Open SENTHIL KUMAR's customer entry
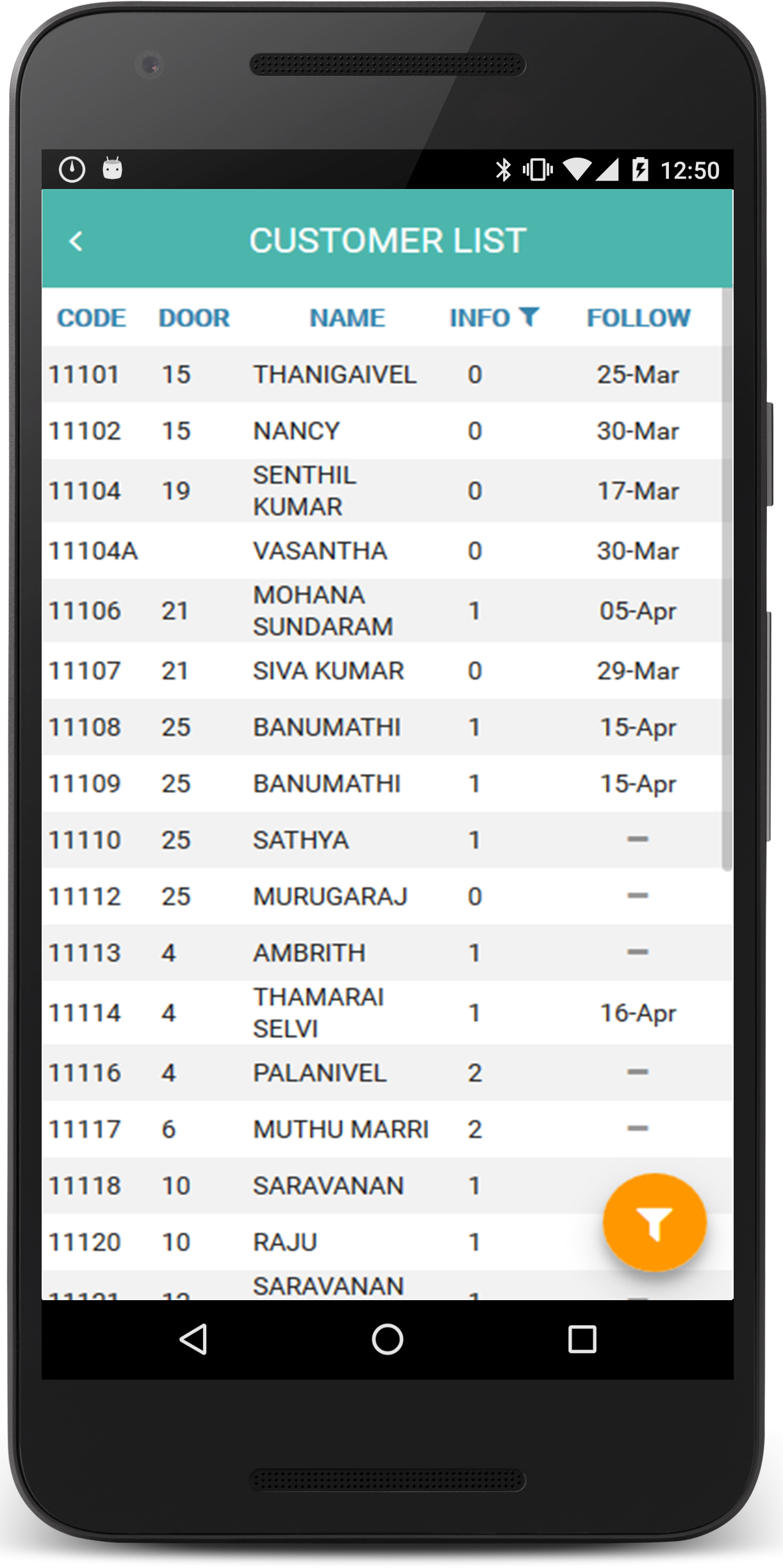Image resolution: width=783 pixels, height=1568 pixels. click(304, 491)
